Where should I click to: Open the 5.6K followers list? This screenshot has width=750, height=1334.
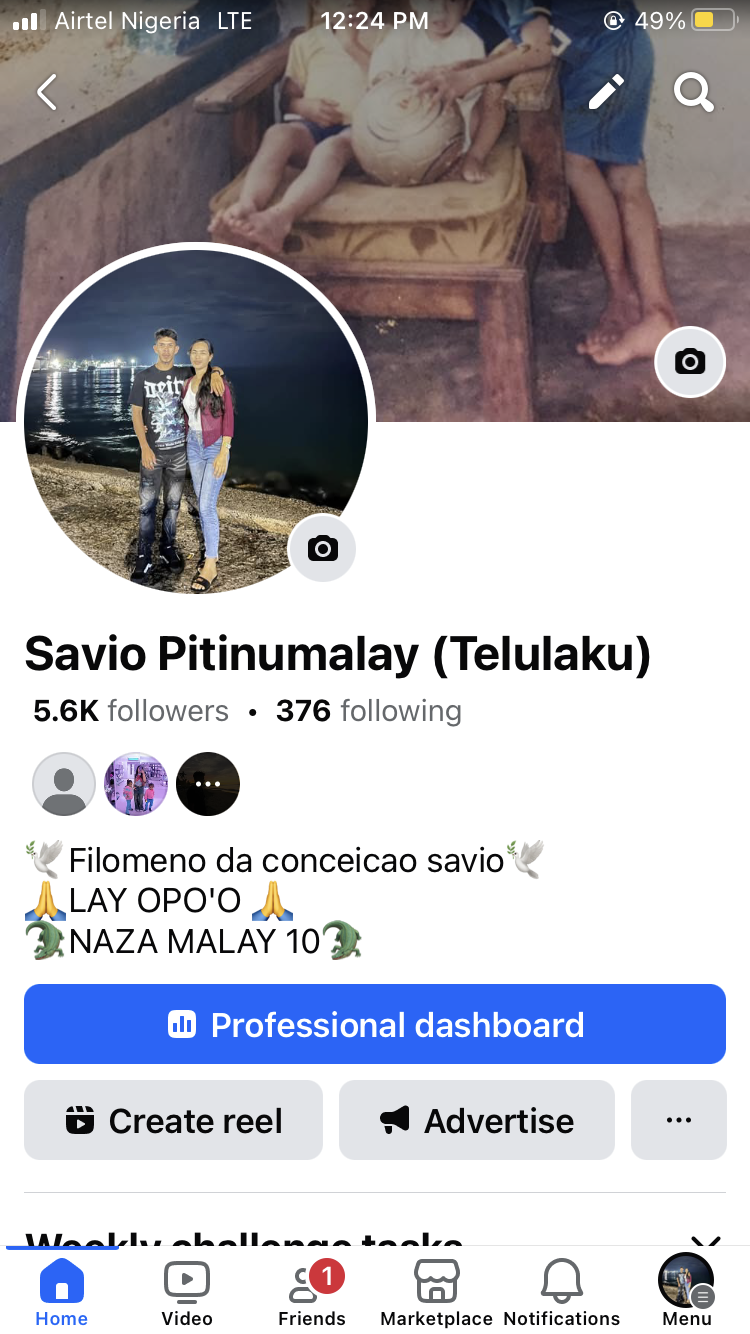[131, 711]
